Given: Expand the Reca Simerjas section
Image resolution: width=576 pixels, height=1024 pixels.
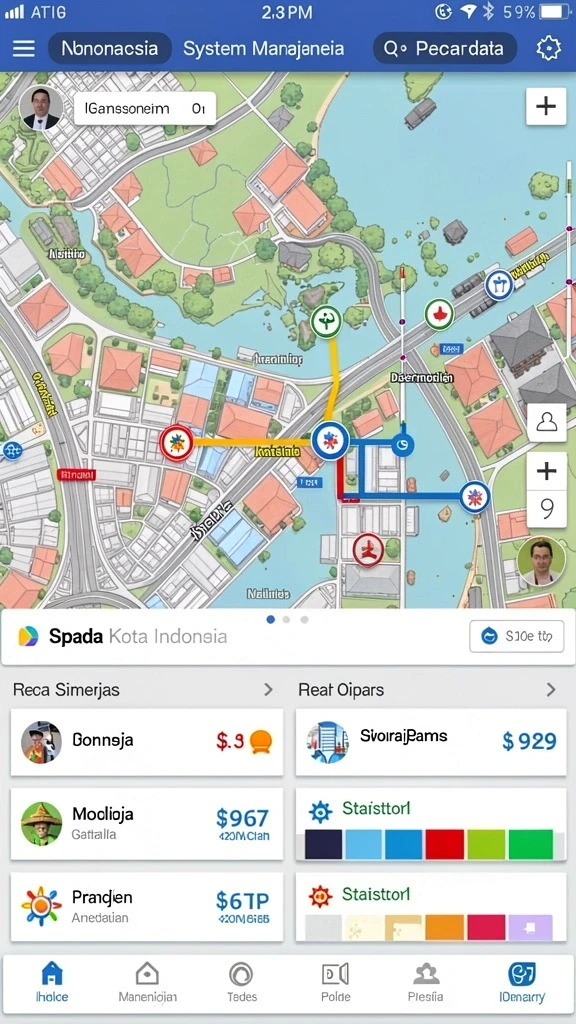Looking at the screenshot, I should tap(268, 689).
